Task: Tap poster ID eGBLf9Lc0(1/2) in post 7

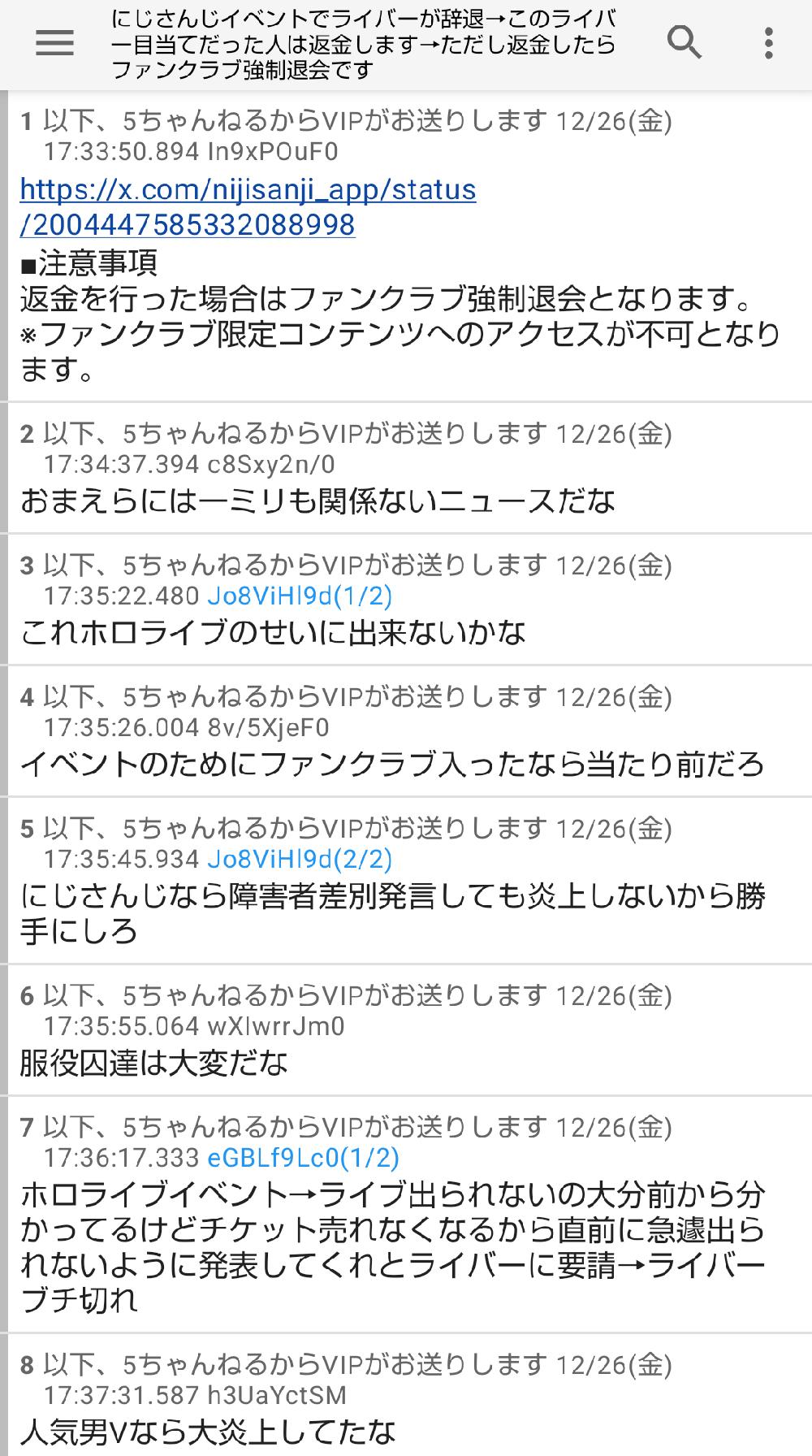Action: coord(303,1157)
